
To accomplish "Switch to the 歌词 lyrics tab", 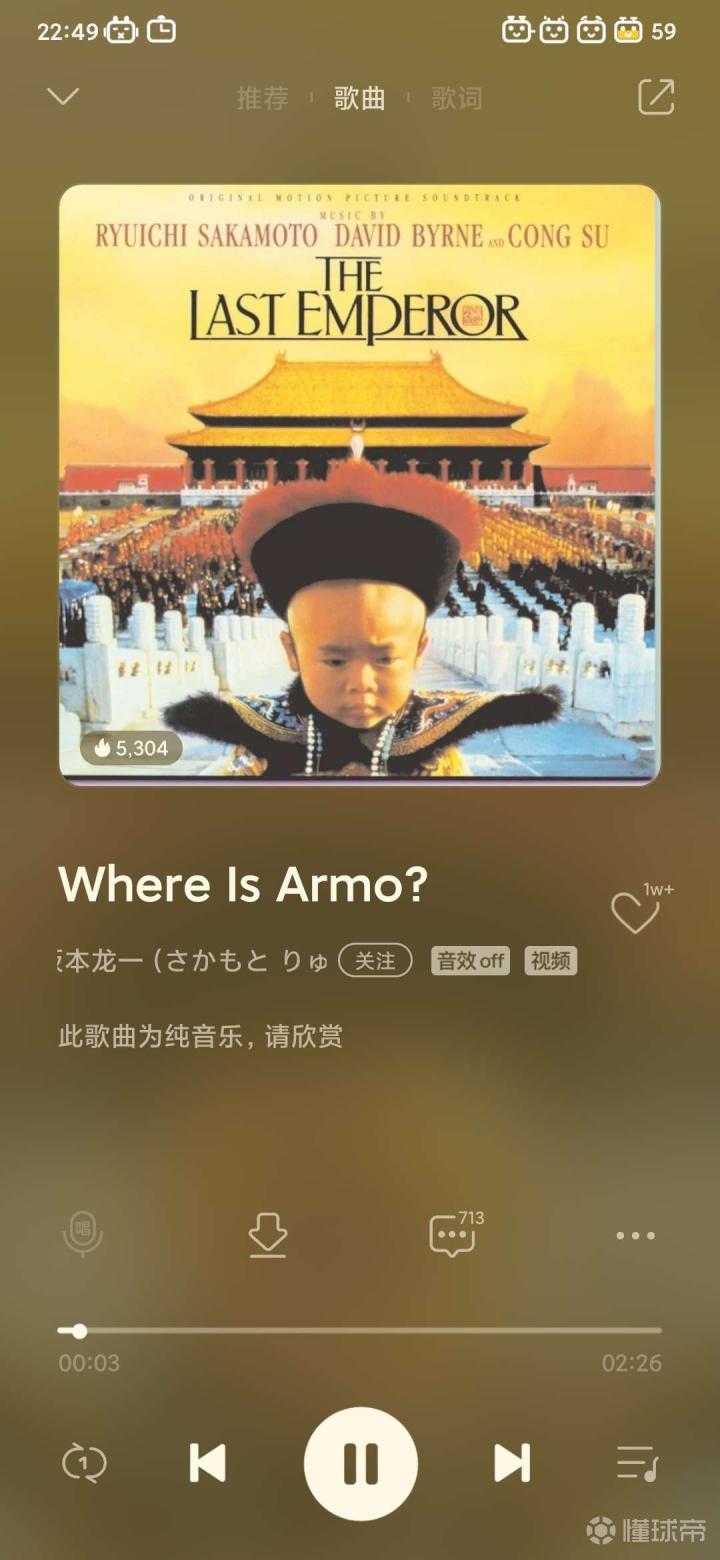I will (x=456, y=98).
